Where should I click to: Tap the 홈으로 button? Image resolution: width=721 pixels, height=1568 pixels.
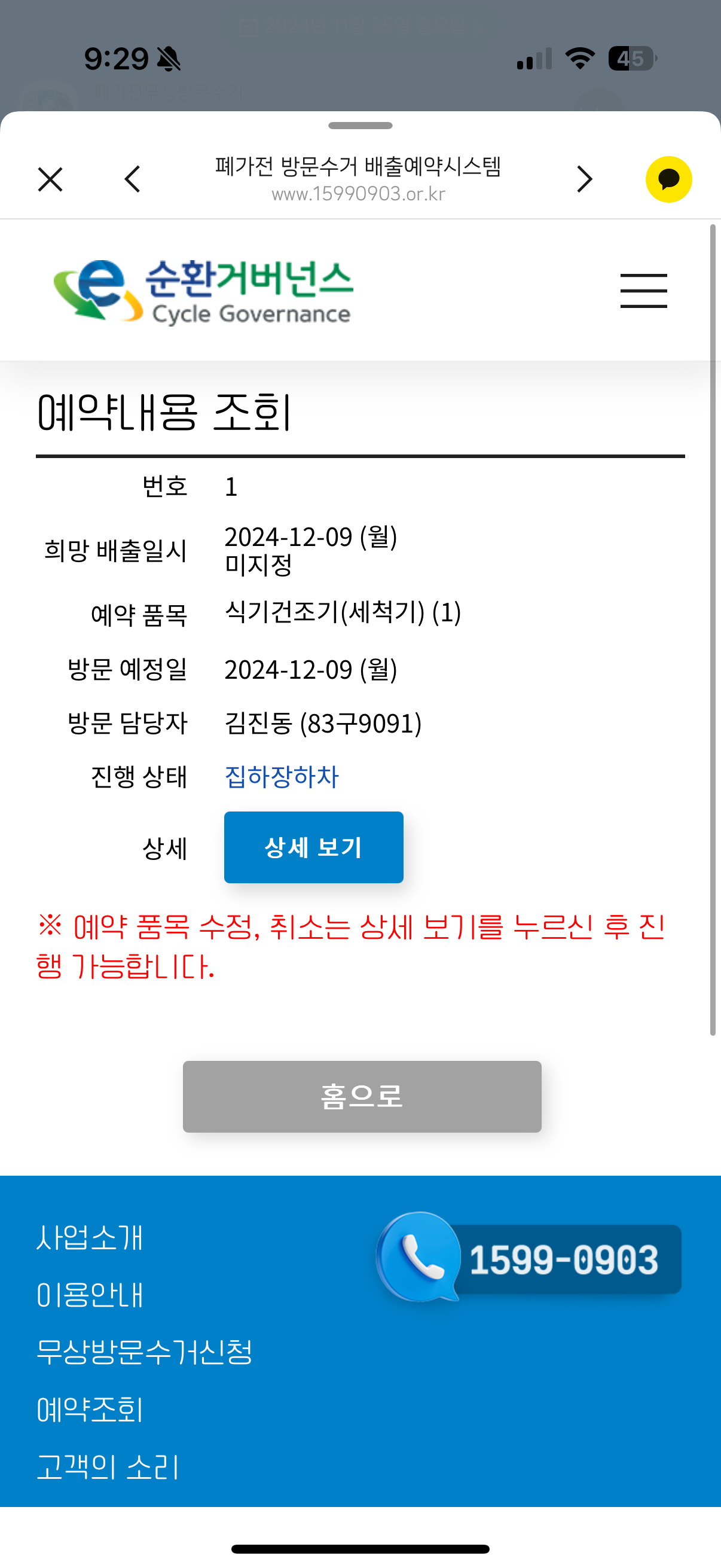click(362, 1097)
